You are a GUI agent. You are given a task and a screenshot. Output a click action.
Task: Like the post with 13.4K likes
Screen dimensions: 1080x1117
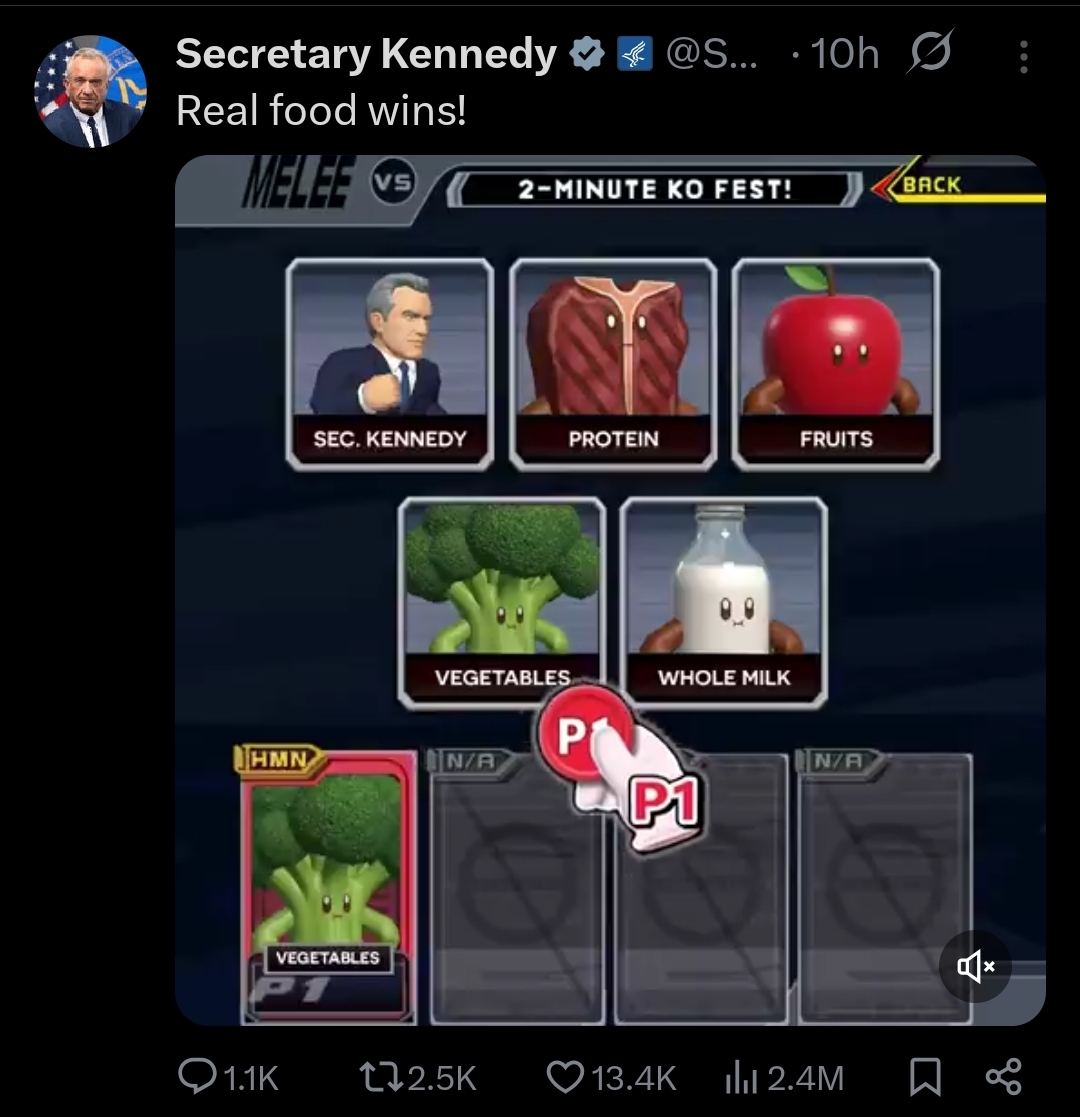611,1077
